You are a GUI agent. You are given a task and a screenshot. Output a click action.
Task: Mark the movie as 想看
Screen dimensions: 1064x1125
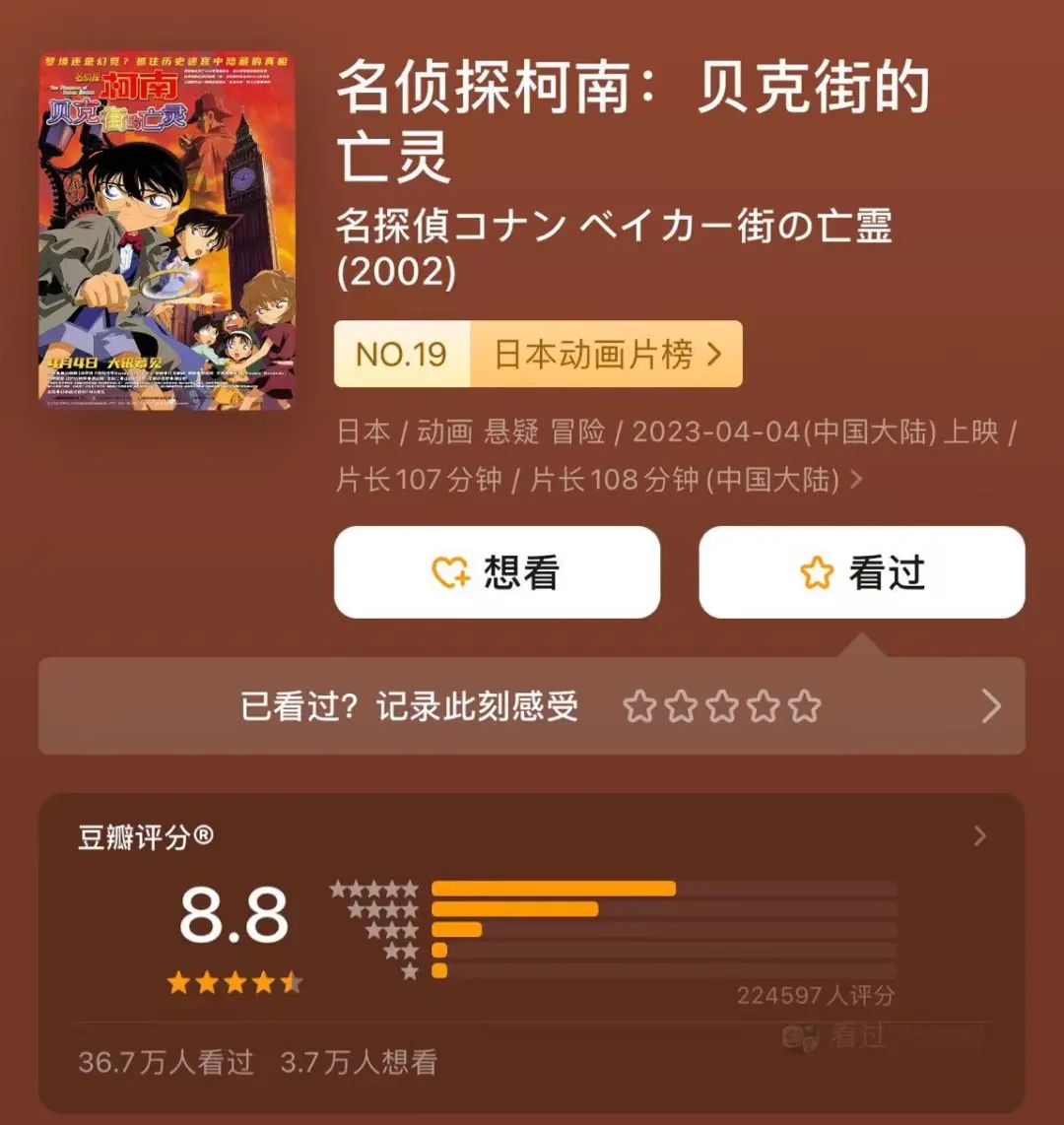[497, 572]
